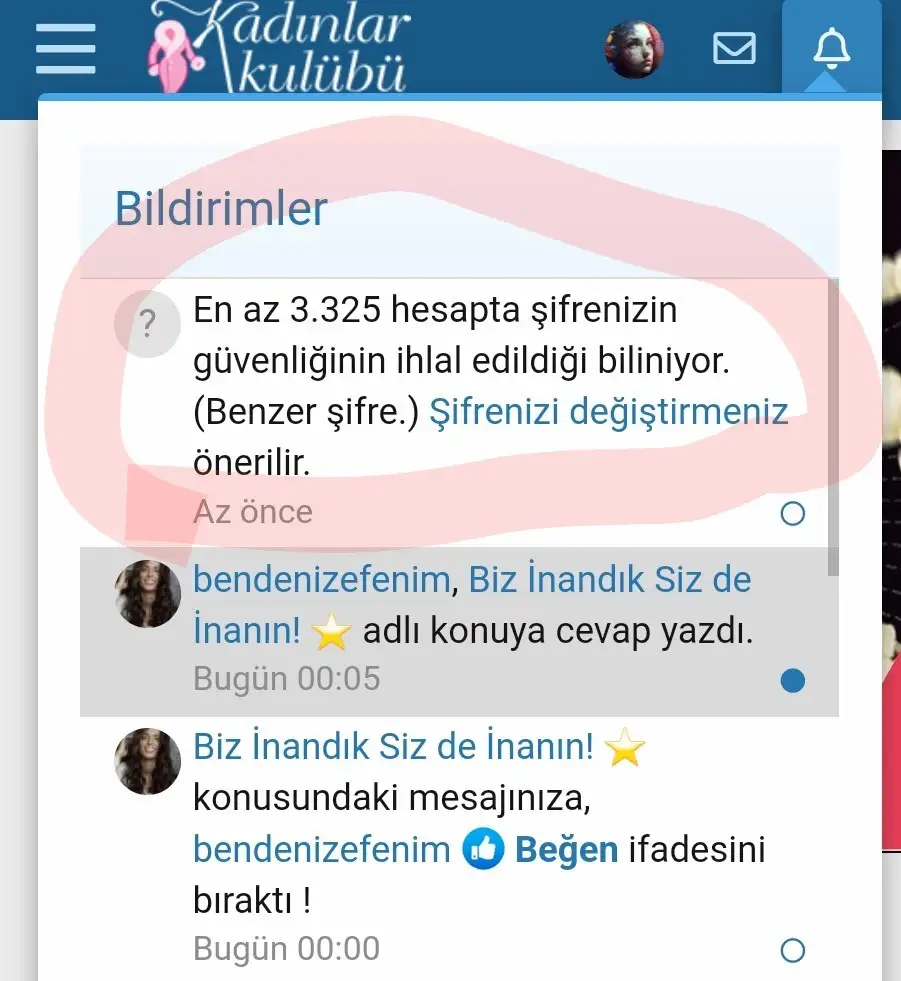This screenshot has width=901, height=981.
Task: Mark the password warning notification as read
Action: tap(792, 514)
